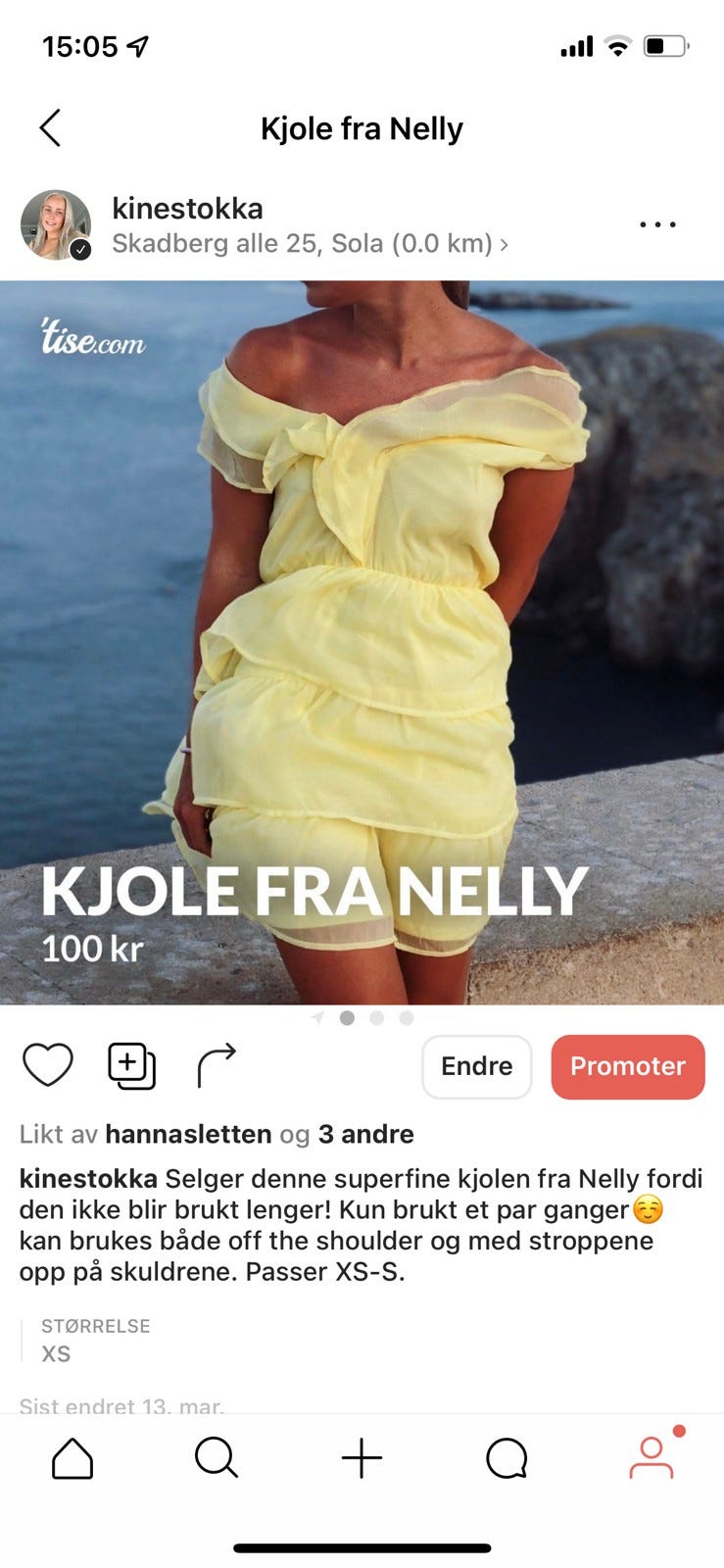
Task: View the '3 andre' who liked this
Action: 368,1134
